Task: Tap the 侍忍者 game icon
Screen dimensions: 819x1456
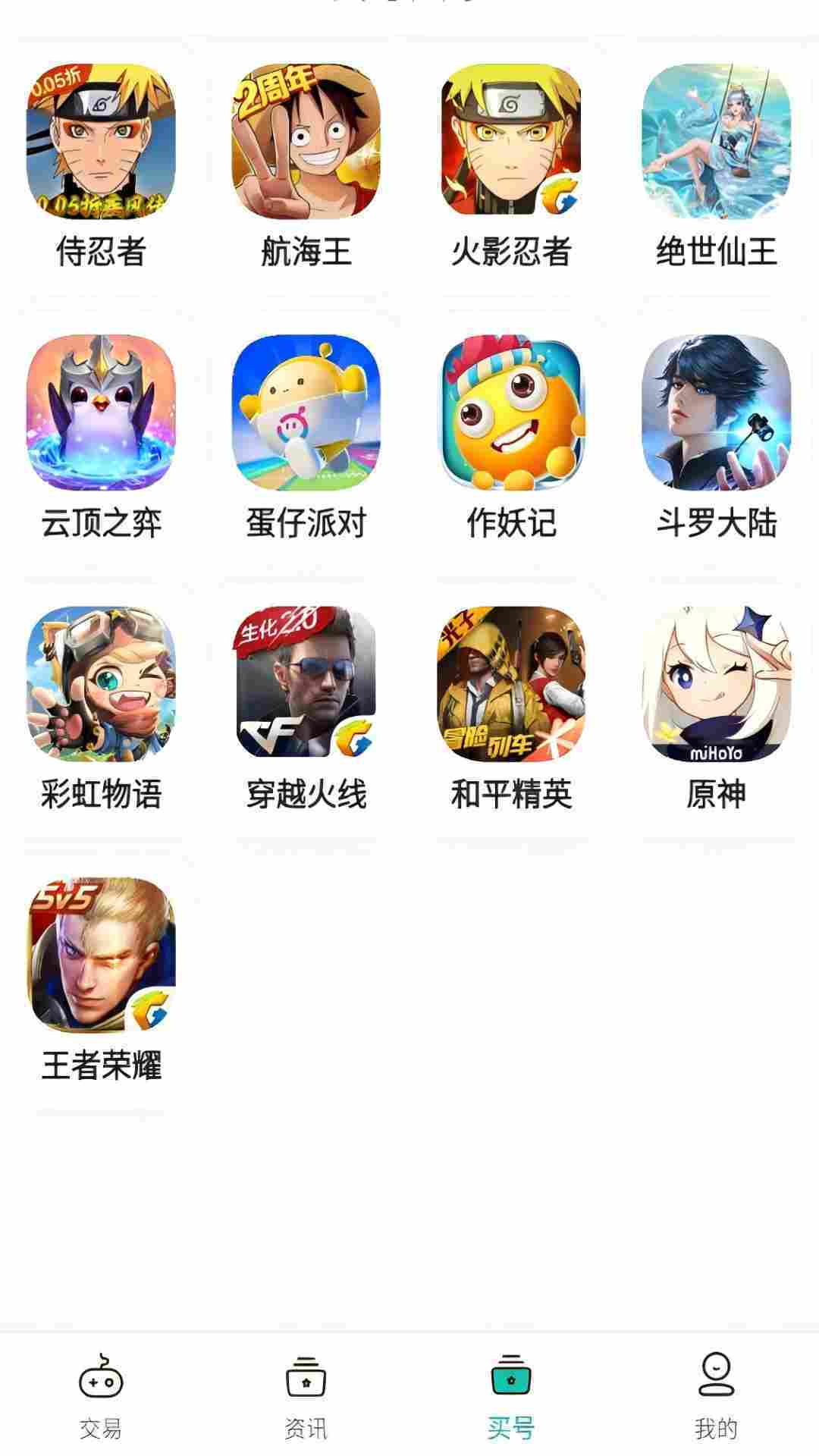Action: (102, 140)
